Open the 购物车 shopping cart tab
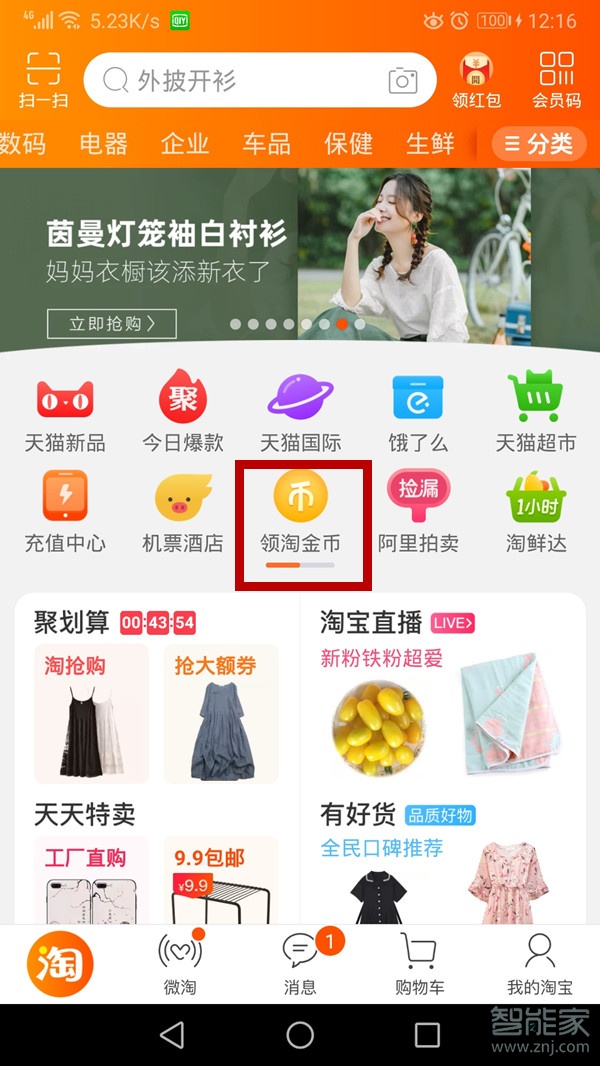Viewport: 600px width, 1066px height. click(418, 965)
